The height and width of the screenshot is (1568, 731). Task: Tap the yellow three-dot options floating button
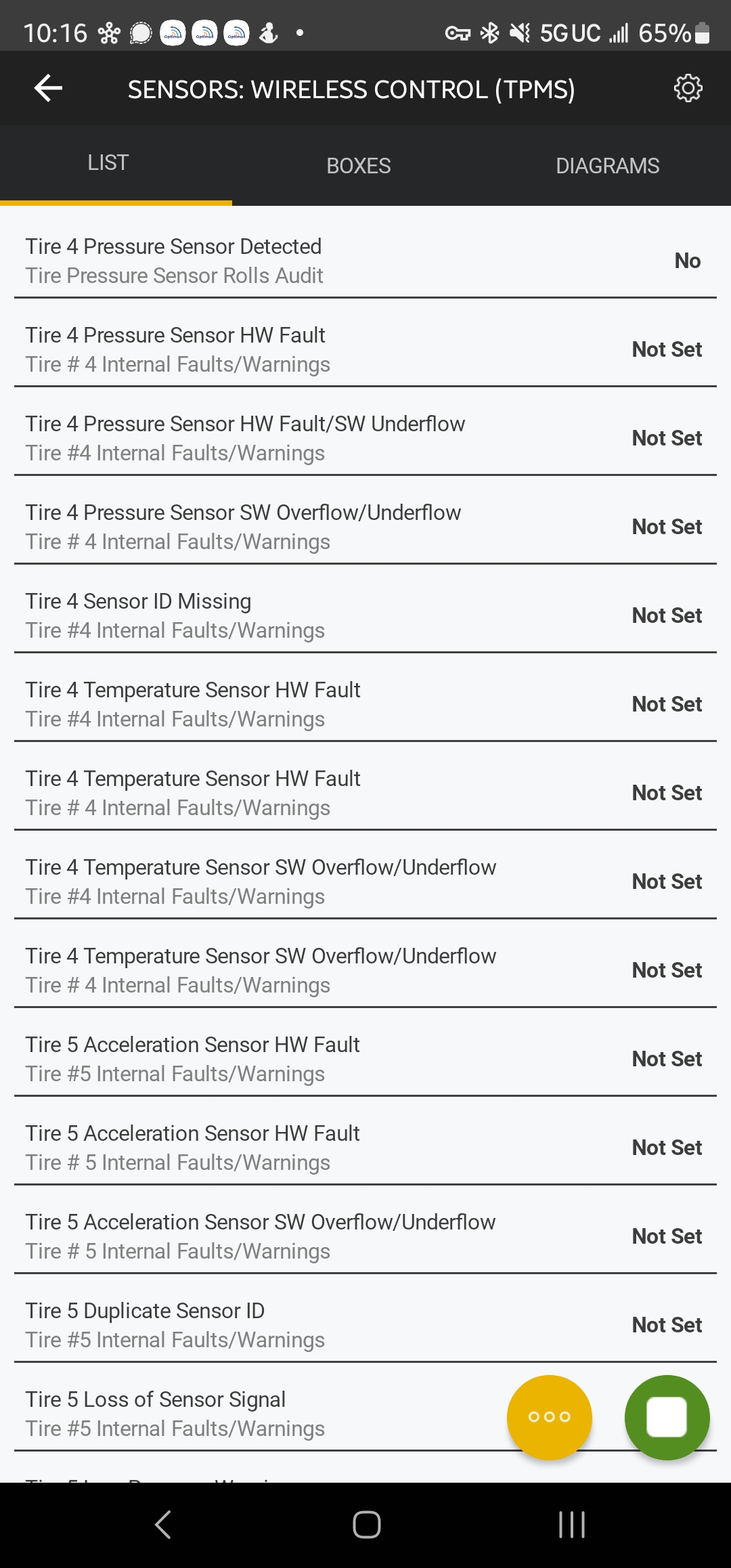coord(549,1417)
